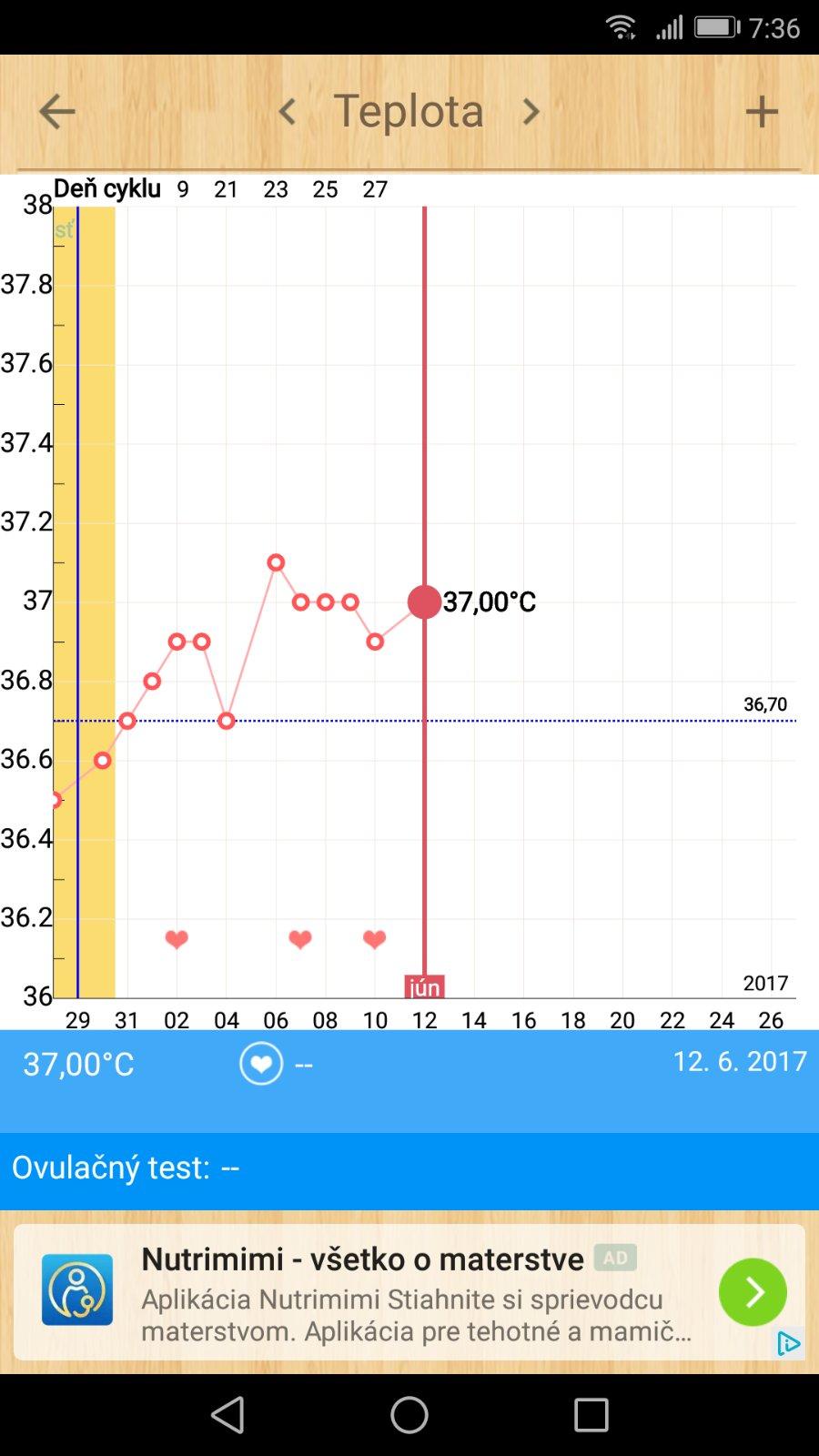
Task: Add a new temperature entry
Action: [762, 112]
